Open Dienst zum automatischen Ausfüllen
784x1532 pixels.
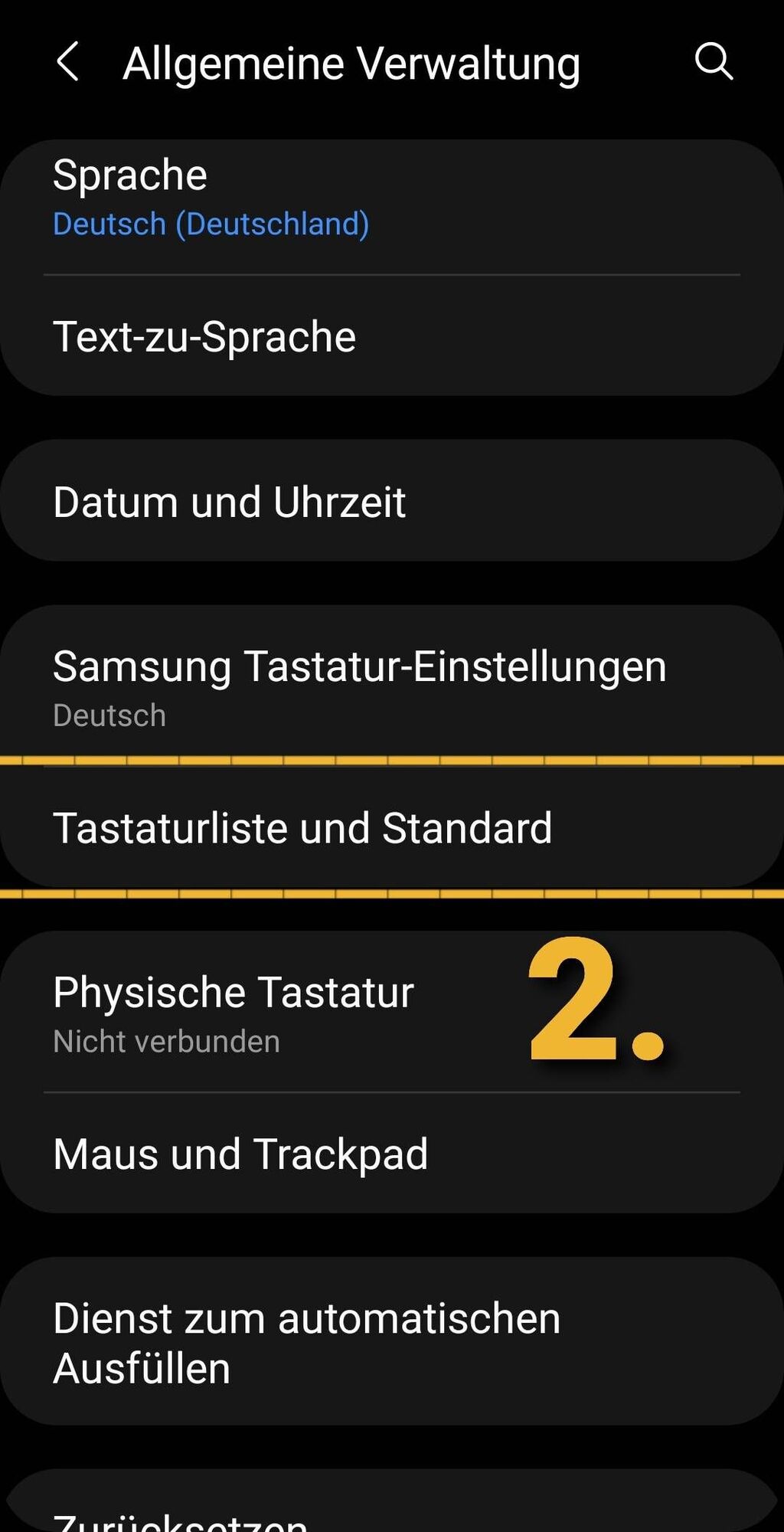click(390, 1342)
